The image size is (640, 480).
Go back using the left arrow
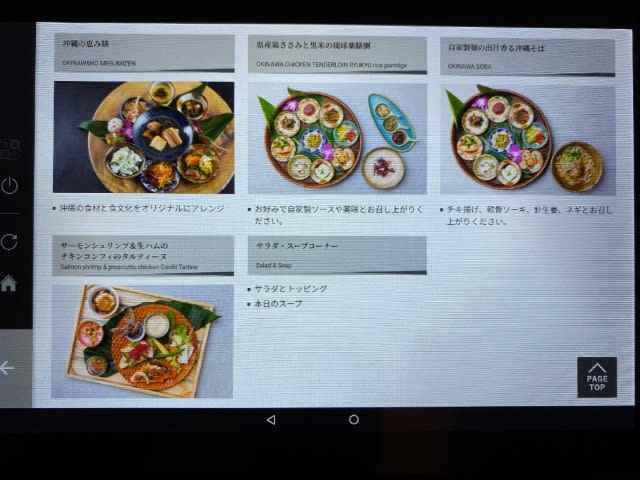[x=8, y=368]
